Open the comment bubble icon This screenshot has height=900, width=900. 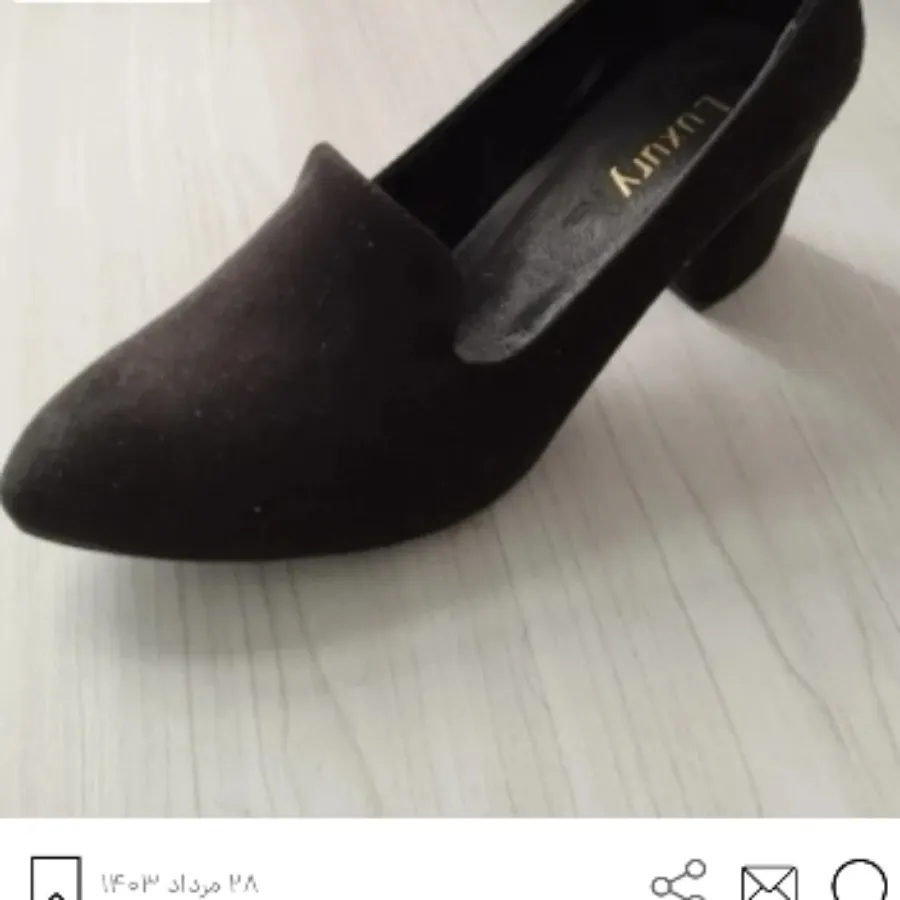[858, 882]
